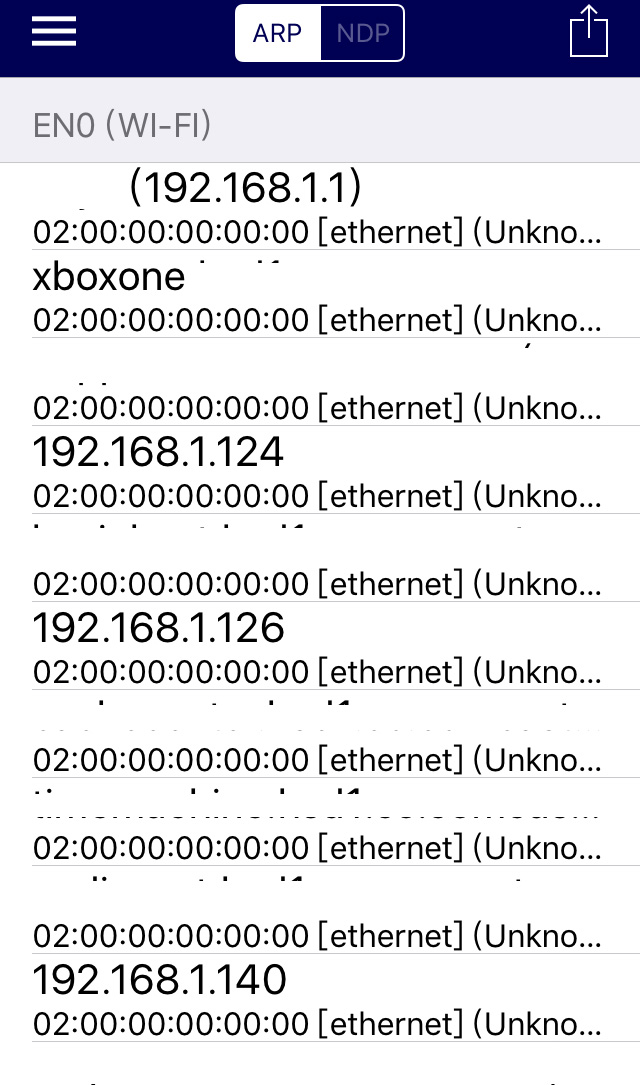Viewport: 640px width, 1085px height.
Task: Select the ARP segment
Action: 278,33
